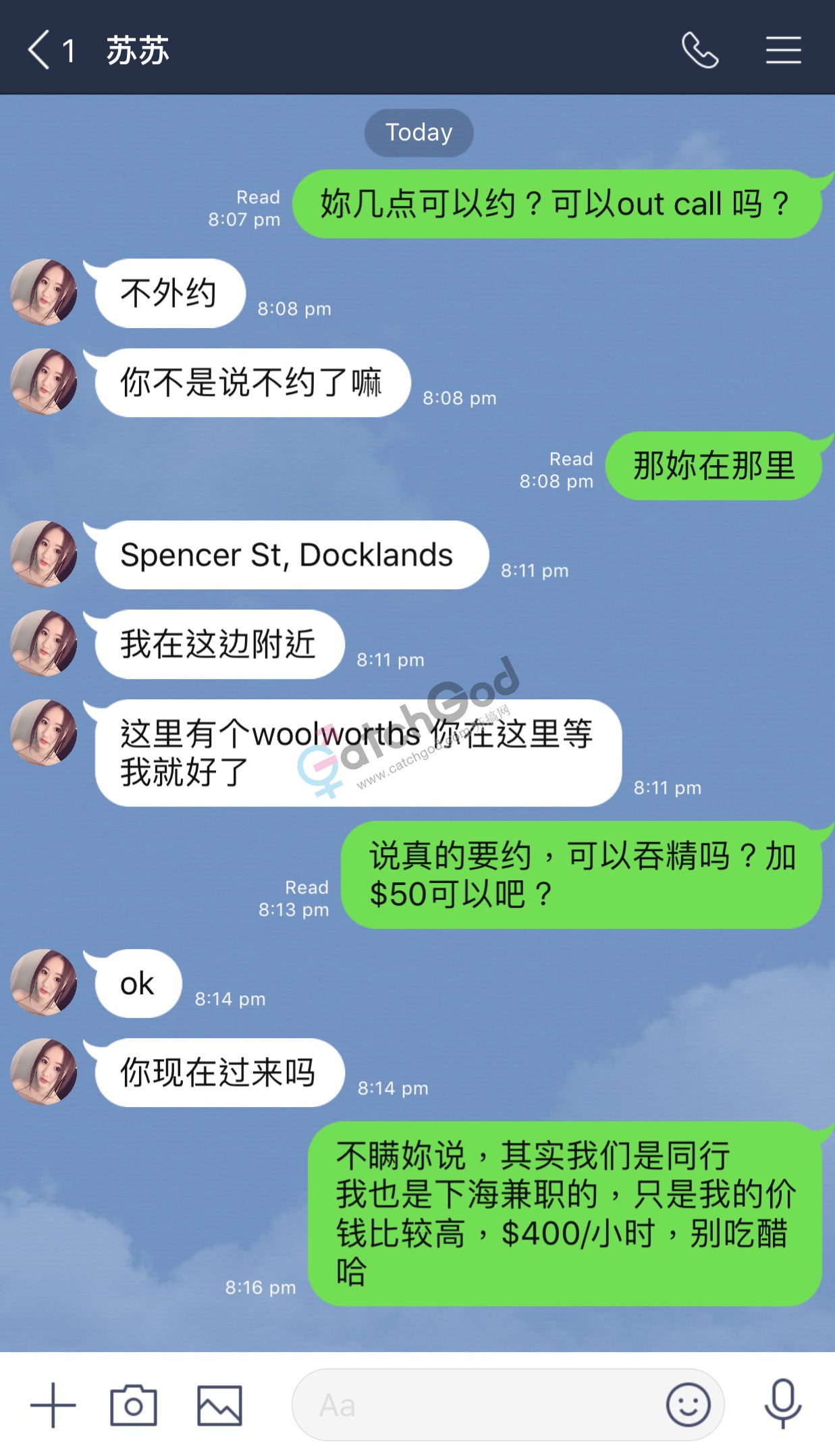Open 苏苏's avatar beside 不外约

44,292
